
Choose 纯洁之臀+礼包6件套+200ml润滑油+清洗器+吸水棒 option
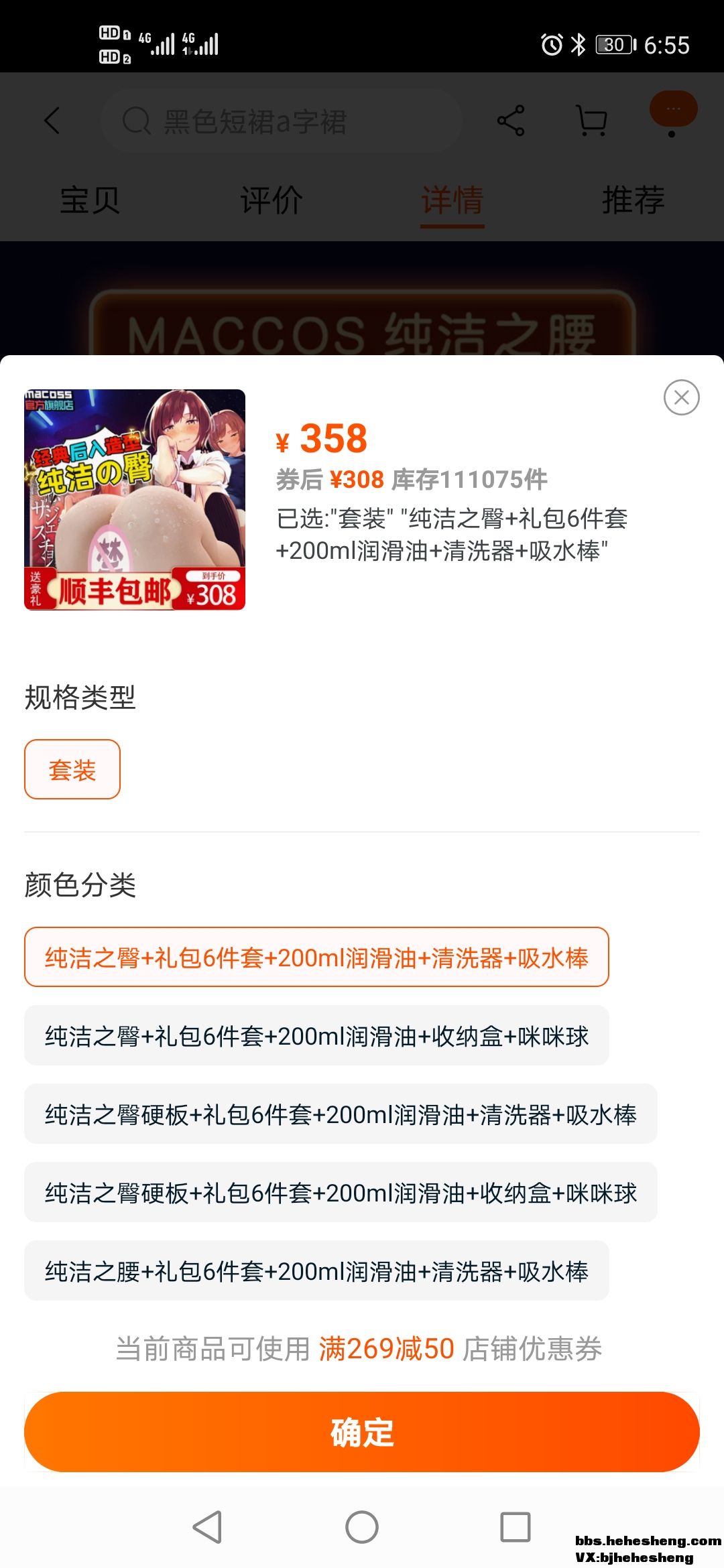coord(316,958)
